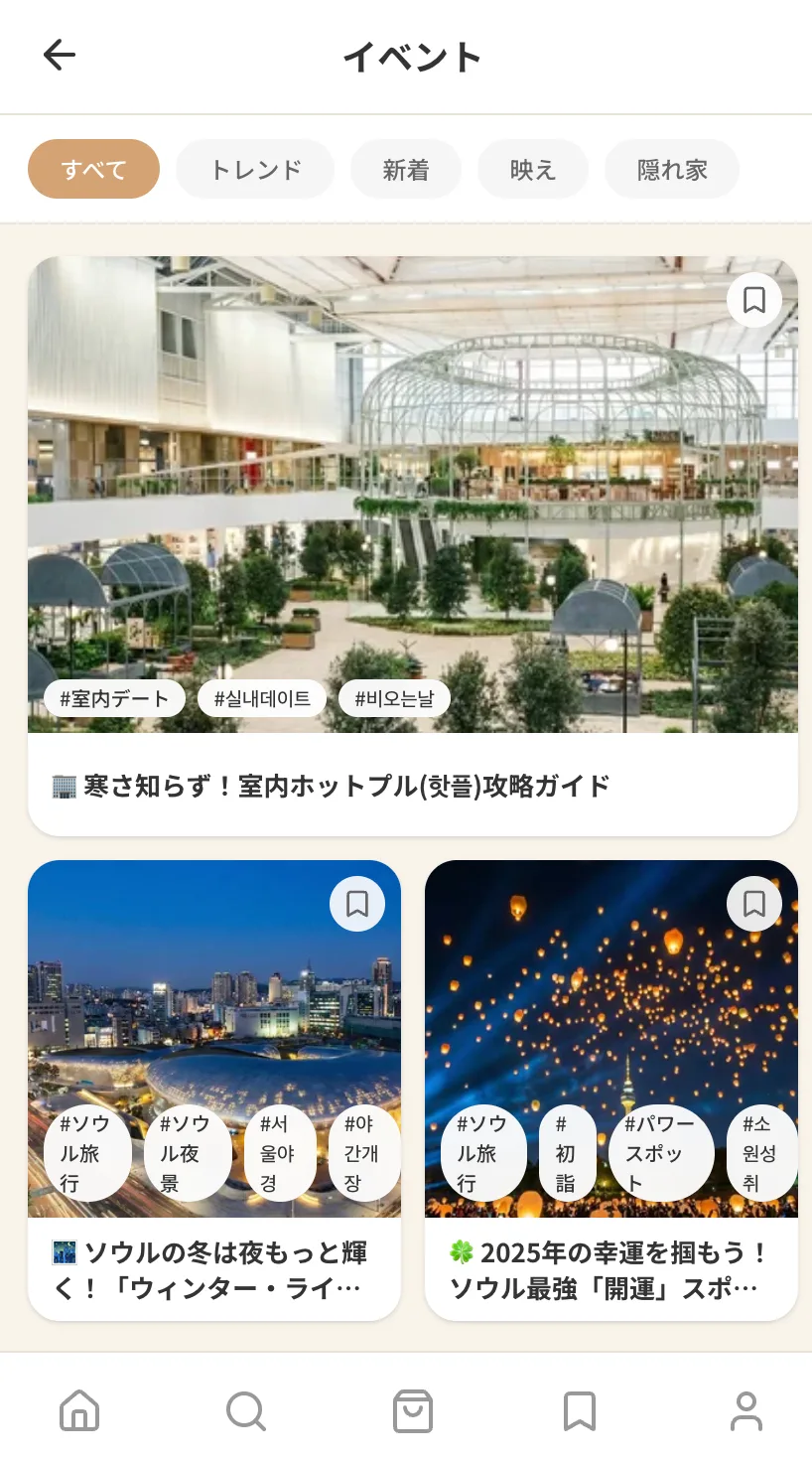This screenshot has width=812, height=1460.
Task: Bookmark the 2025年の幸運 card
Action: [754, 904]
